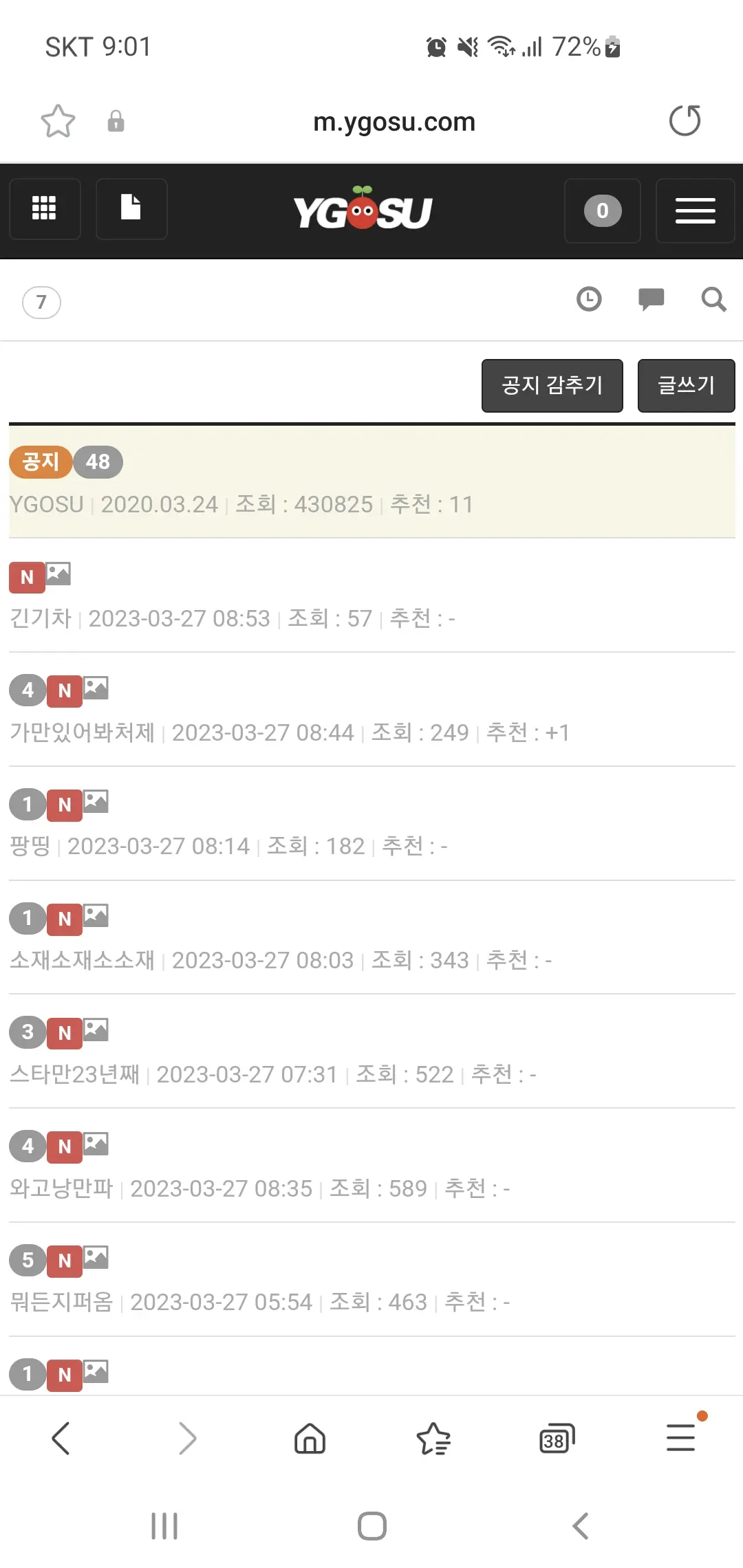Open the post by 스타만23년째

tap(372, 1052)
